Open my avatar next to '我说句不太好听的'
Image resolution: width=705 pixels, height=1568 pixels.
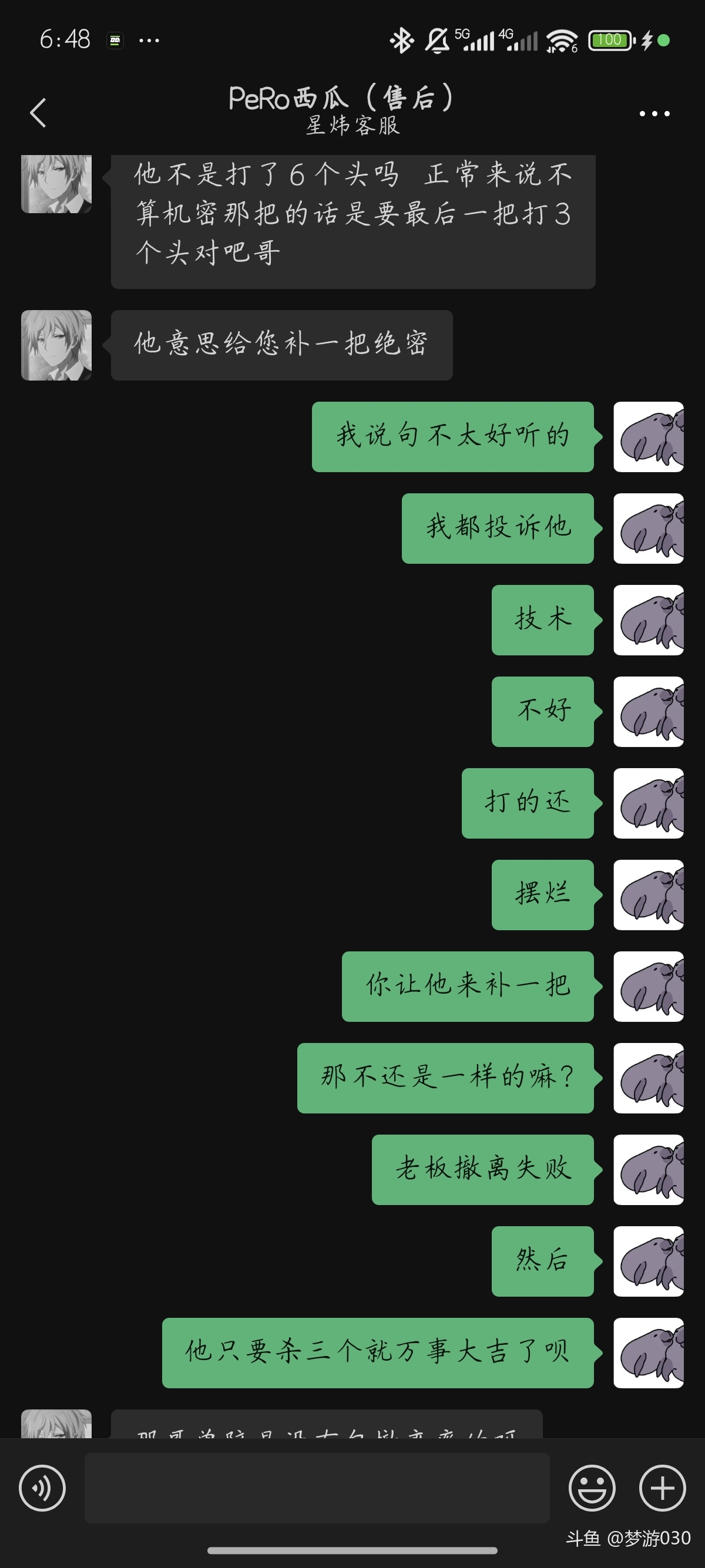pyautogui.click(x=649, y=437)
